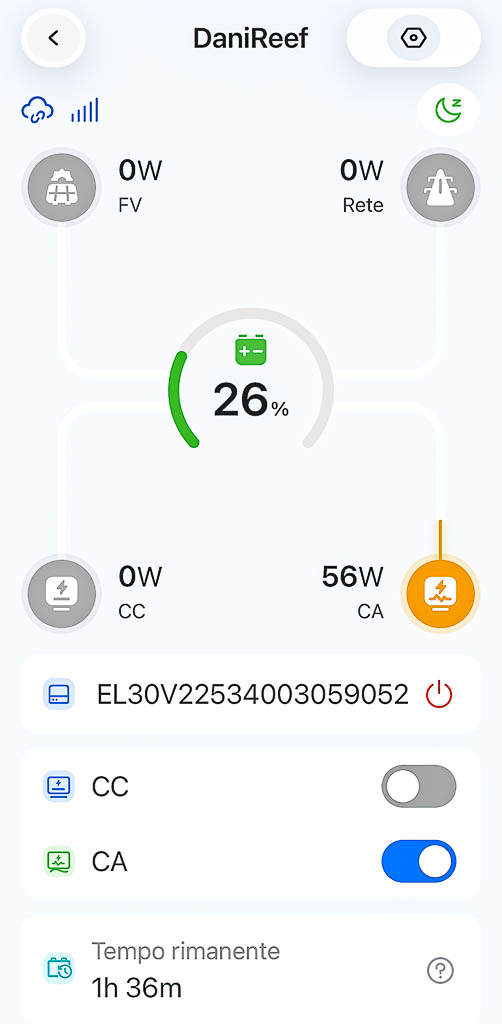Open device settings hexagon icon
This screenshot has width=502, height=1024.
413,38
